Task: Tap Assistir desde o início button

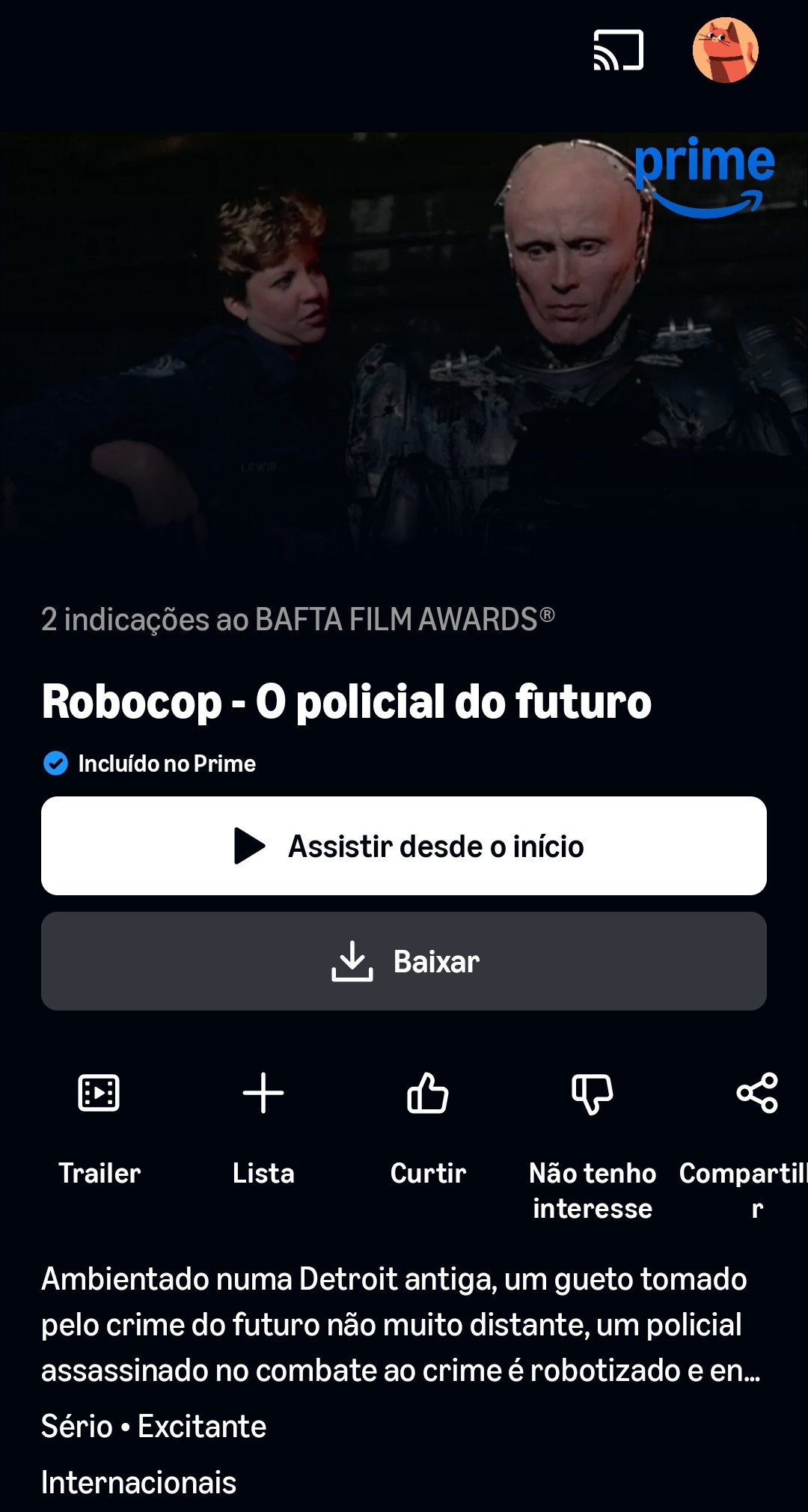Action: [x=404, y=846]
